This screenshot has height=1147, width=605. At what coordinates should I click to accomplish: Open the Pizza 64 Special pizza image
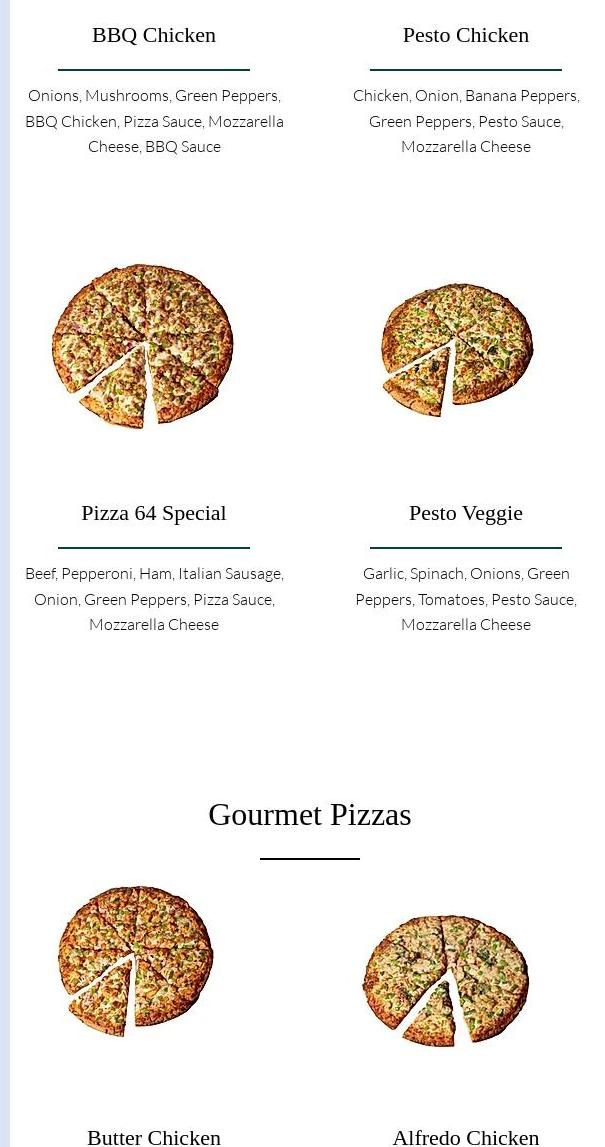pyautogui.click(x=143, y=346)
